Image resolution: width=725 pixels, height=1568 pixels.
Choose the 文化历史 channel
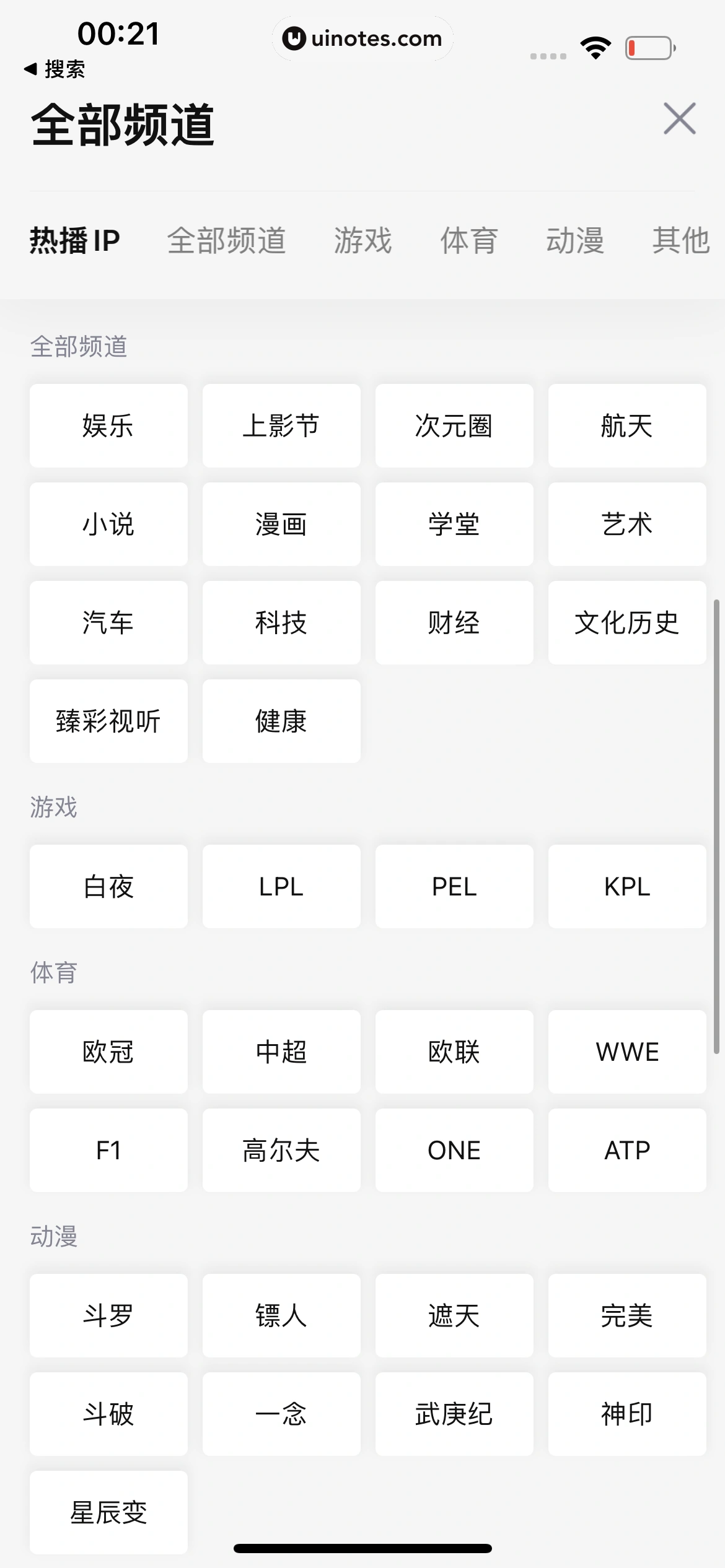[627, 622]
